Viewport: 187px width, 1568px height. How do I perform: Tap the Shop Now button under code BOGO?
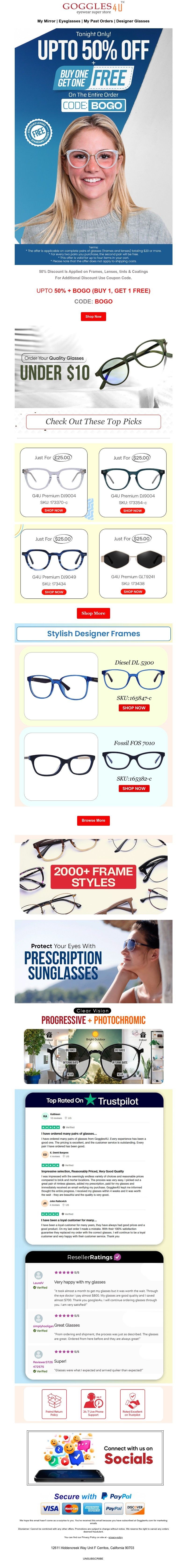[93, 317]
